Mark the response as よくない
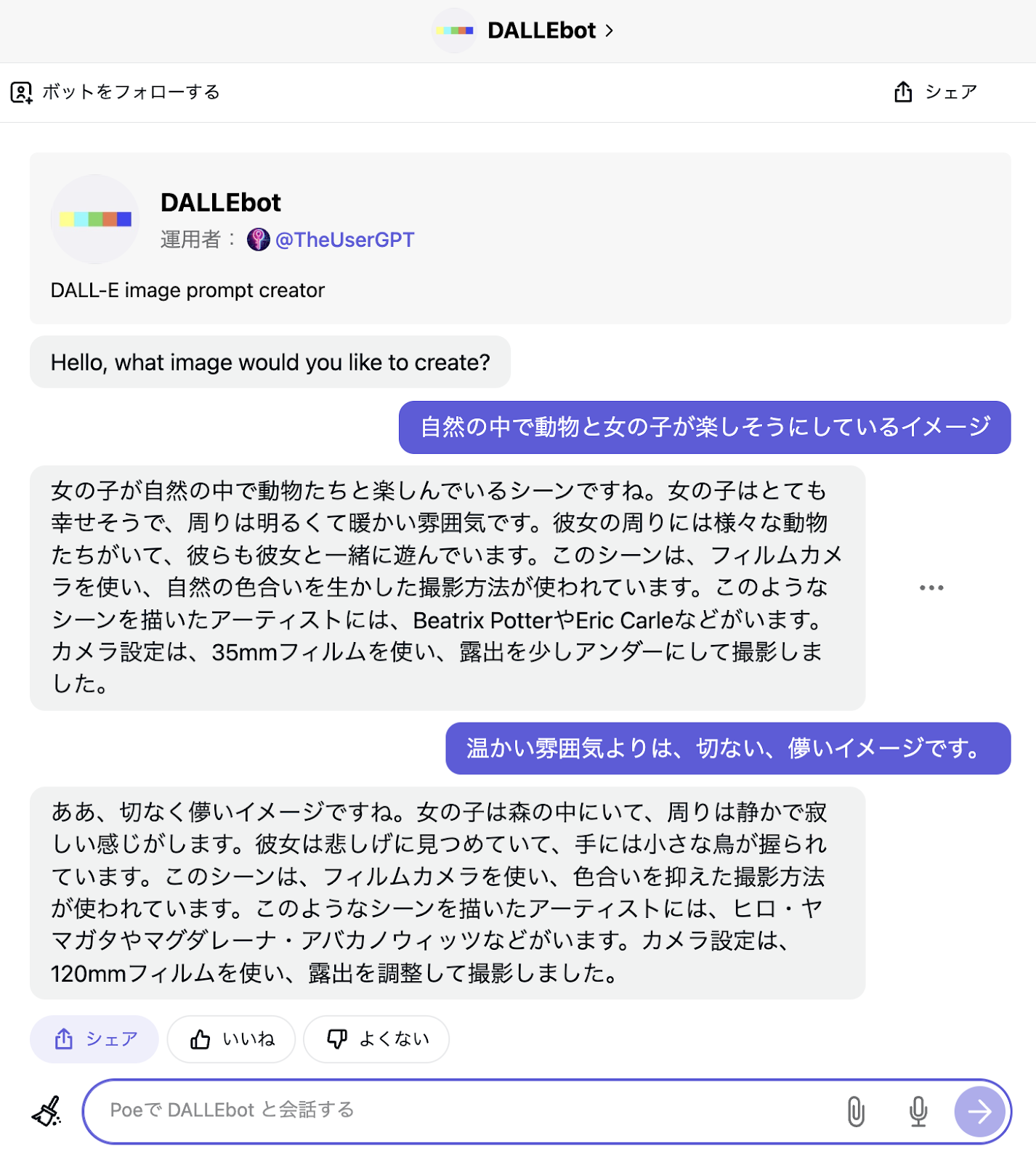Image resolution: width=1036 pixels, height=1162 pixels. click(x=376, y=1039)
